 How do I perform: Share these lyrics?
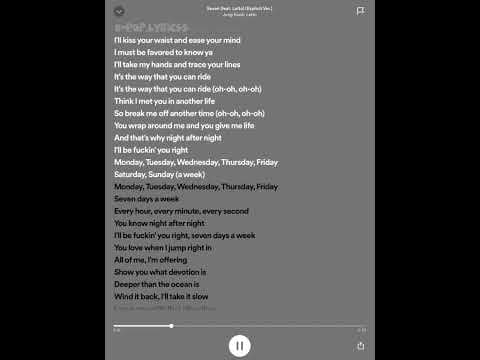361,346
